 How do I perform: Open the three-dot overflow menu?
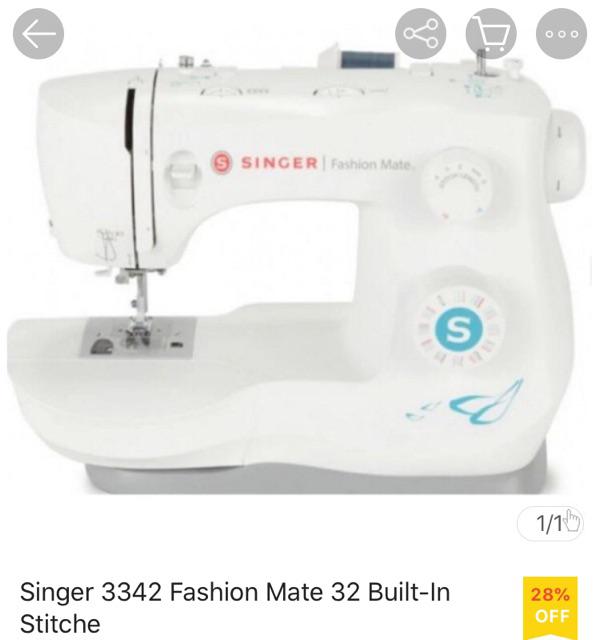click(562, 35)
